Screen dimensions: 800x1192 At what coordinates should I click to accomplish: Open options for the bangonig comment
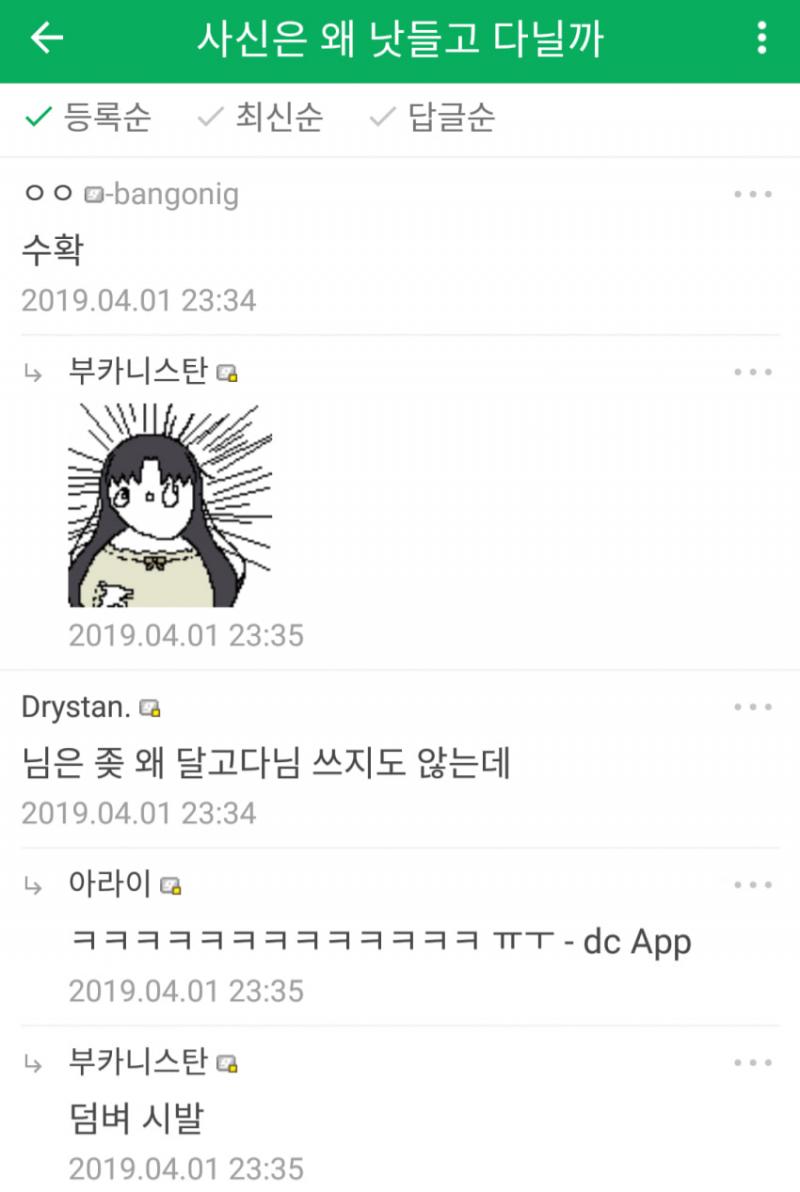(x=753, y=195)
